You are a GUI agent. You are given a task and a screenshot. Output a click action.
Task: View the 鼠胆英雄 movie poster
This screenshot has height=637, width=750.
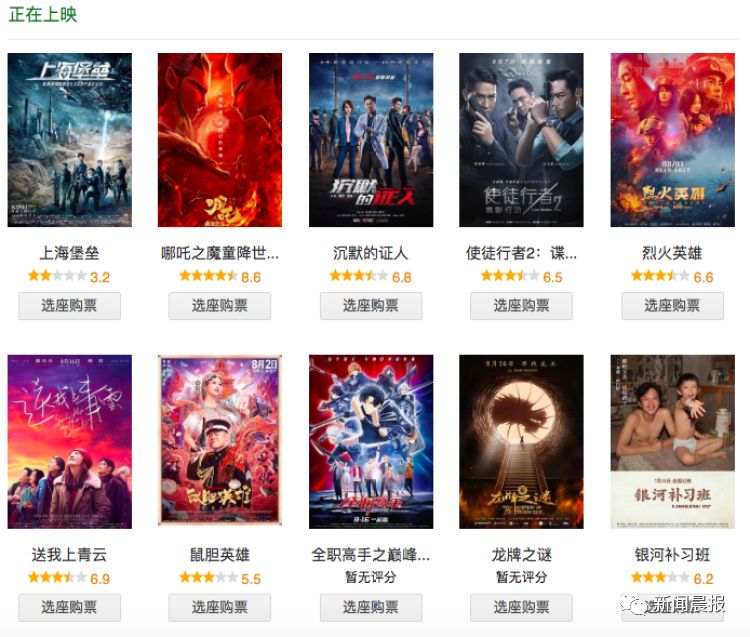point(219,441)
